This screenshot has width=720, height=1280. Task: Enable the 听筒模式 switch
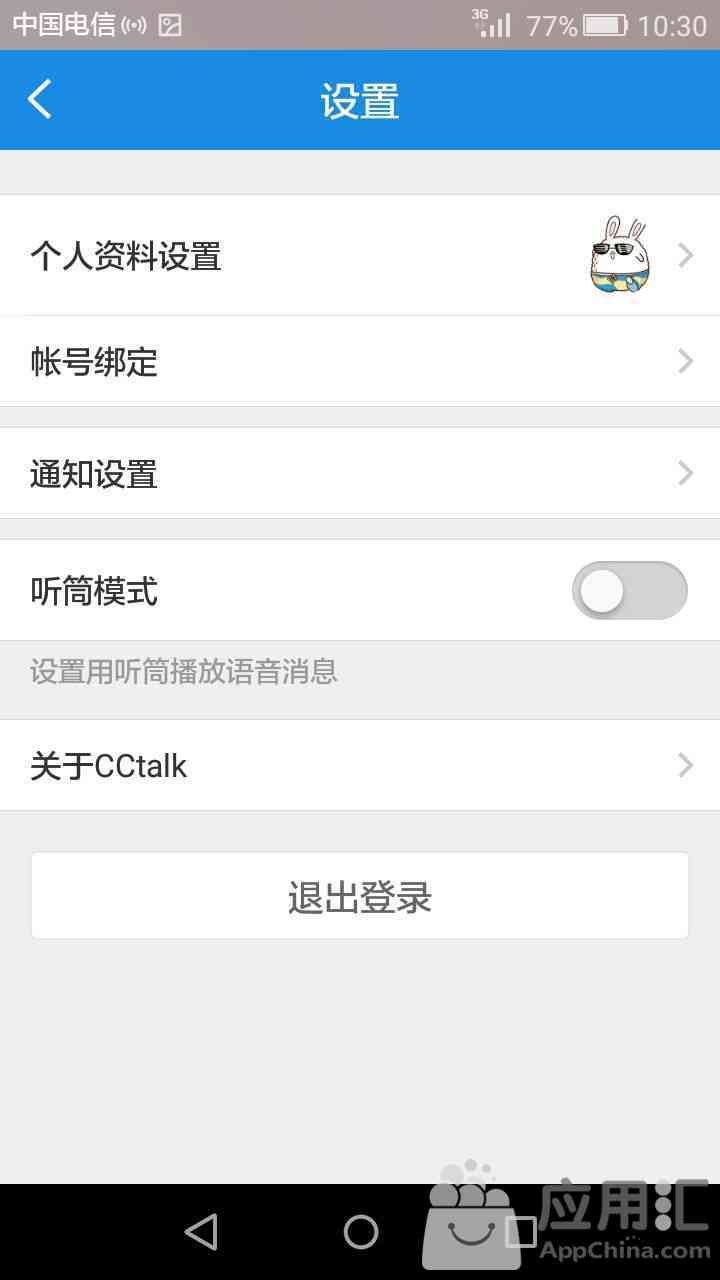coord(629,590)
